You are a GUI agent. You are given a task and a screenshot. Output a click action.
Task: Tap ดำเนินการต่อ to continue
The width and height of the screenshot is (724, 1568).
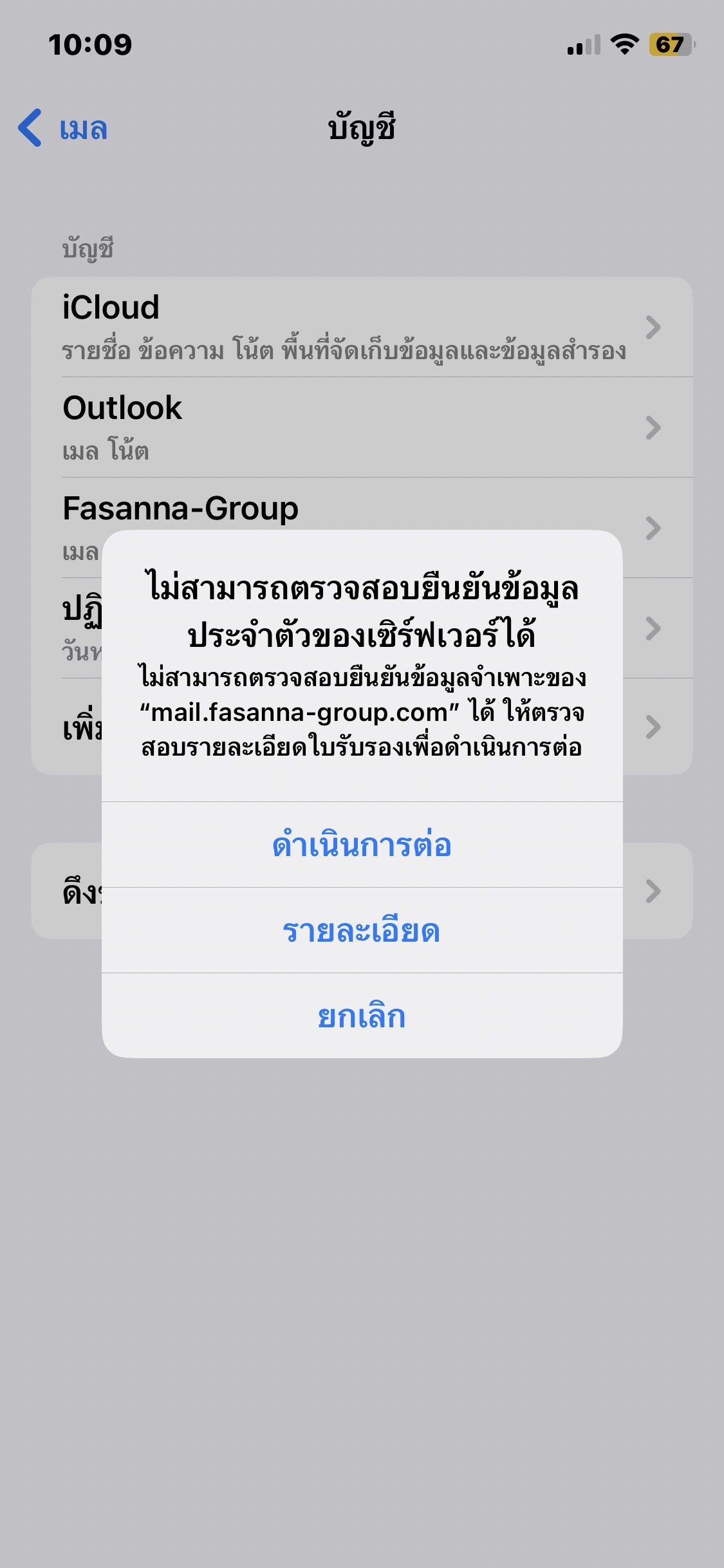click(x=362, y=845)
